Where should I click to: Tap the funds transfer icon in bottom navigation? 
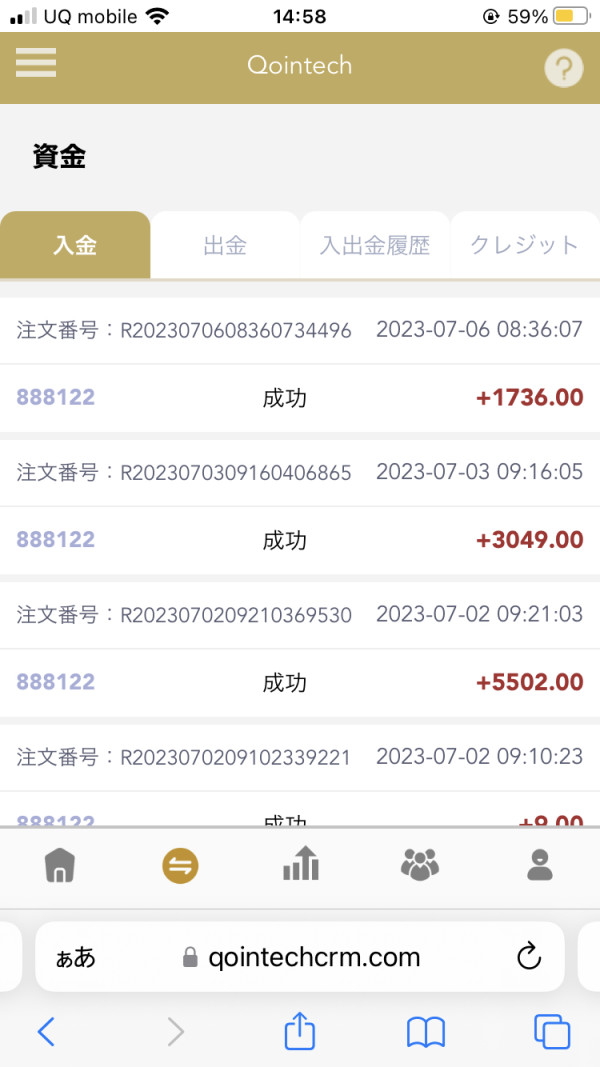[180, 866]
